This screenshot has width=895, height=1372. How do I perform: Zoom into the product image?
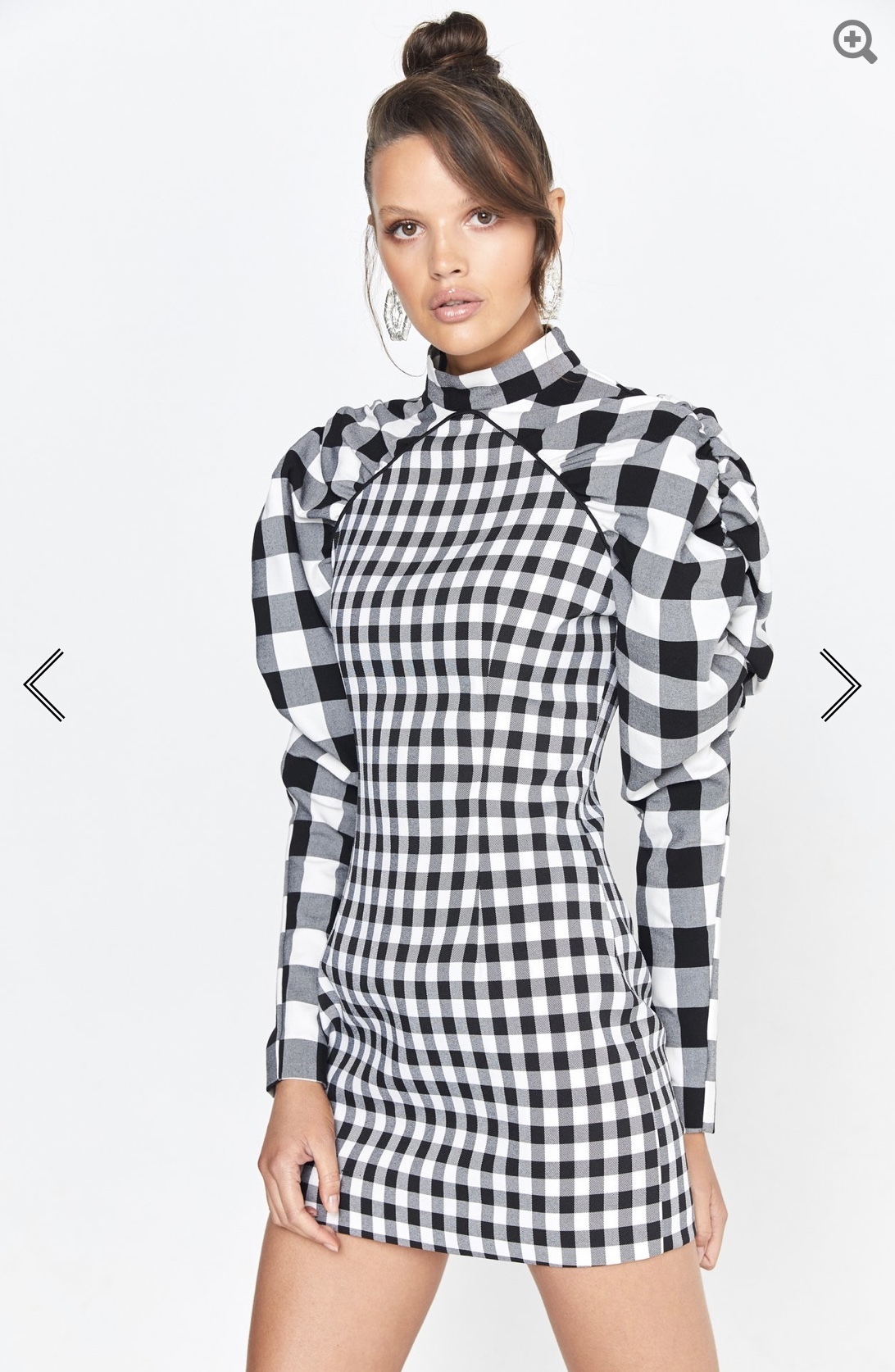[854, 40]
